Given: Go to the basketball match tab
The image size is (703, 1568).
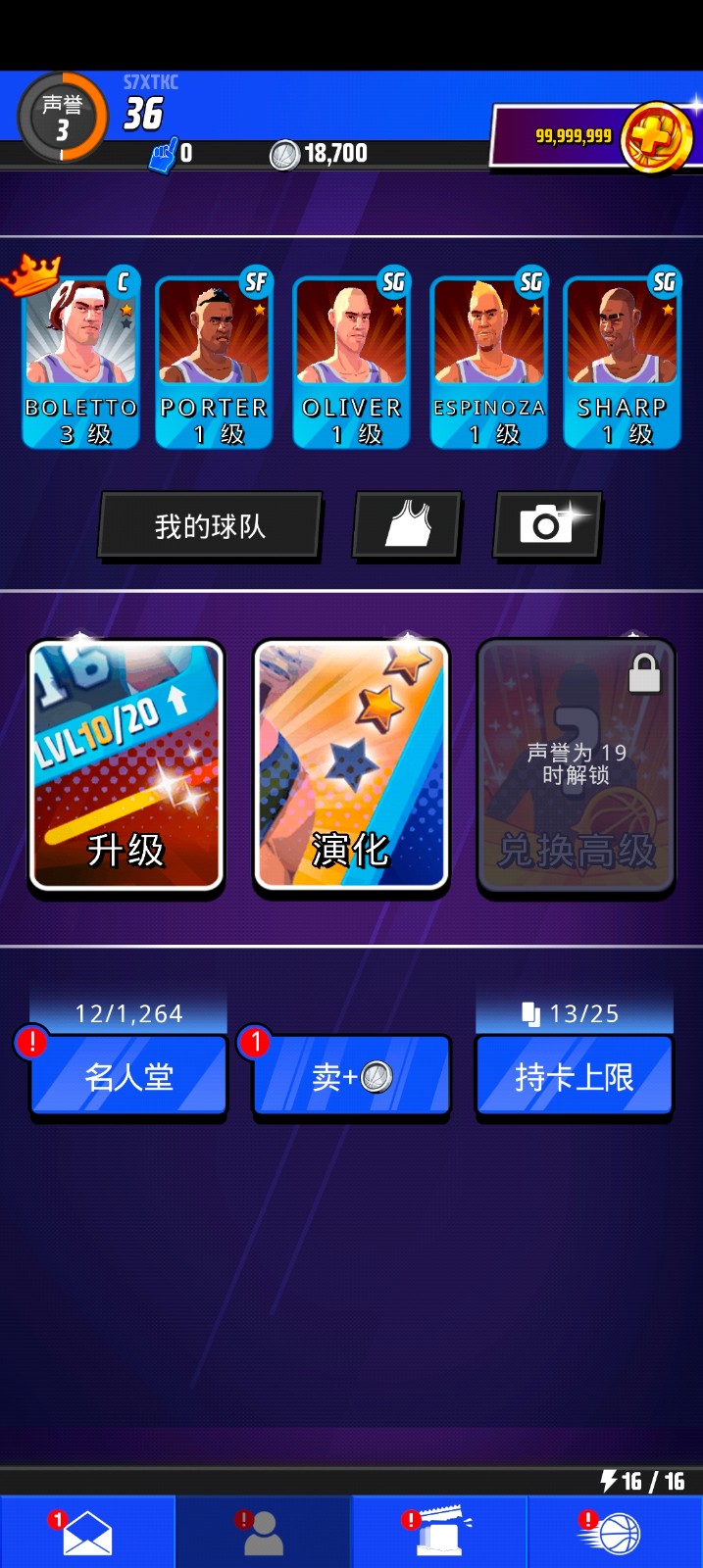Looking at the screenshot, I should pyautogui.click(x=615, y=1533).
